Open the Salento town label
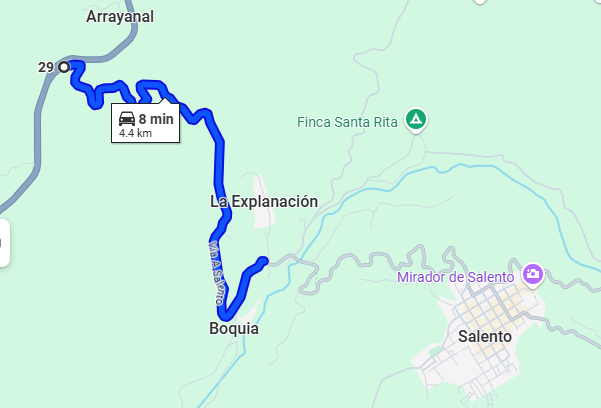 point(485,336)
